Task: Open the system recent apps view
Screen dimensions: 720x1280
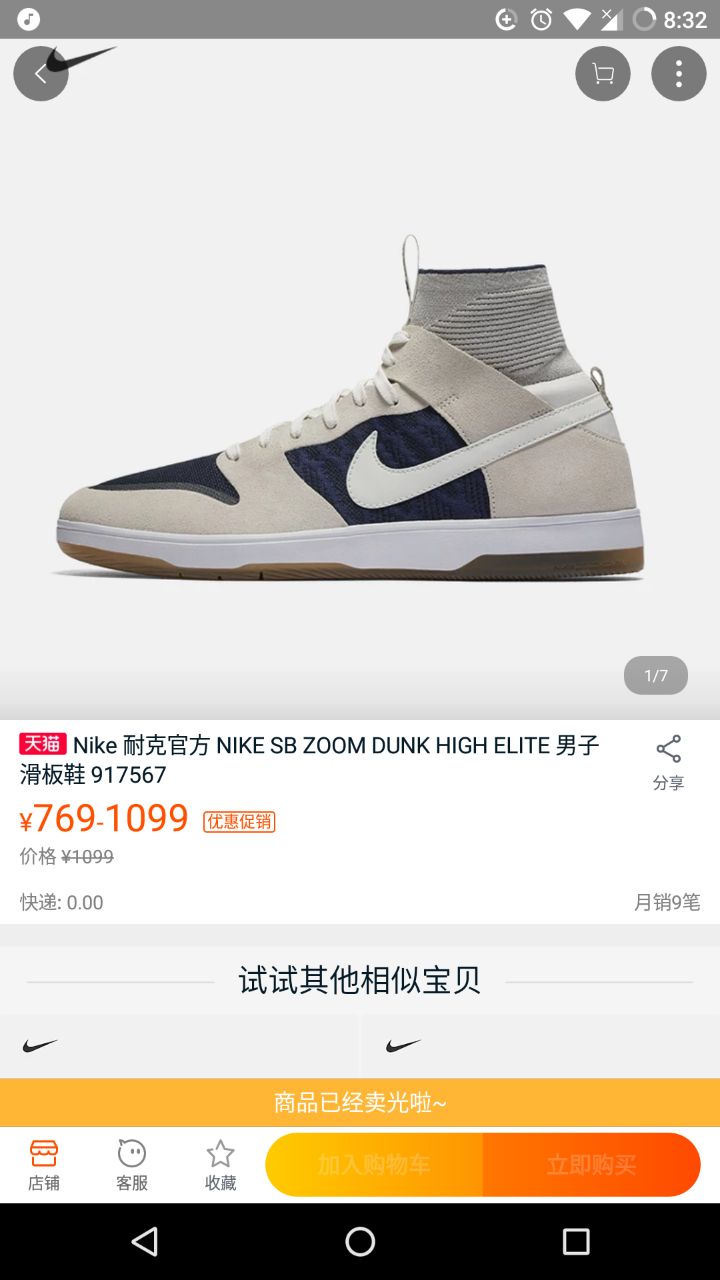Action: coord(576,1242)
